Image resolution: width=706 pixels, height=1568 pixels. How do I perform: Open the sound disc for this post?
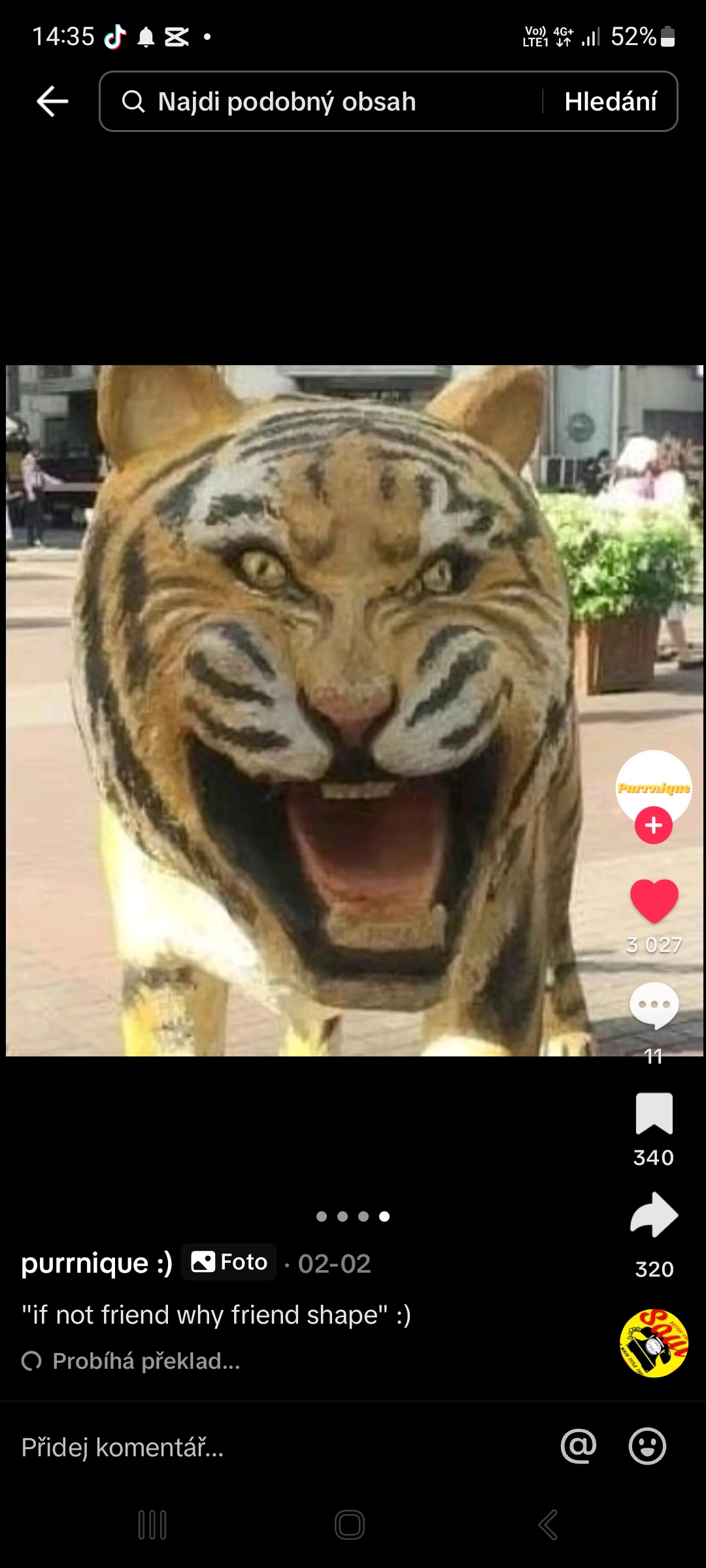(x=654, y=1343)
